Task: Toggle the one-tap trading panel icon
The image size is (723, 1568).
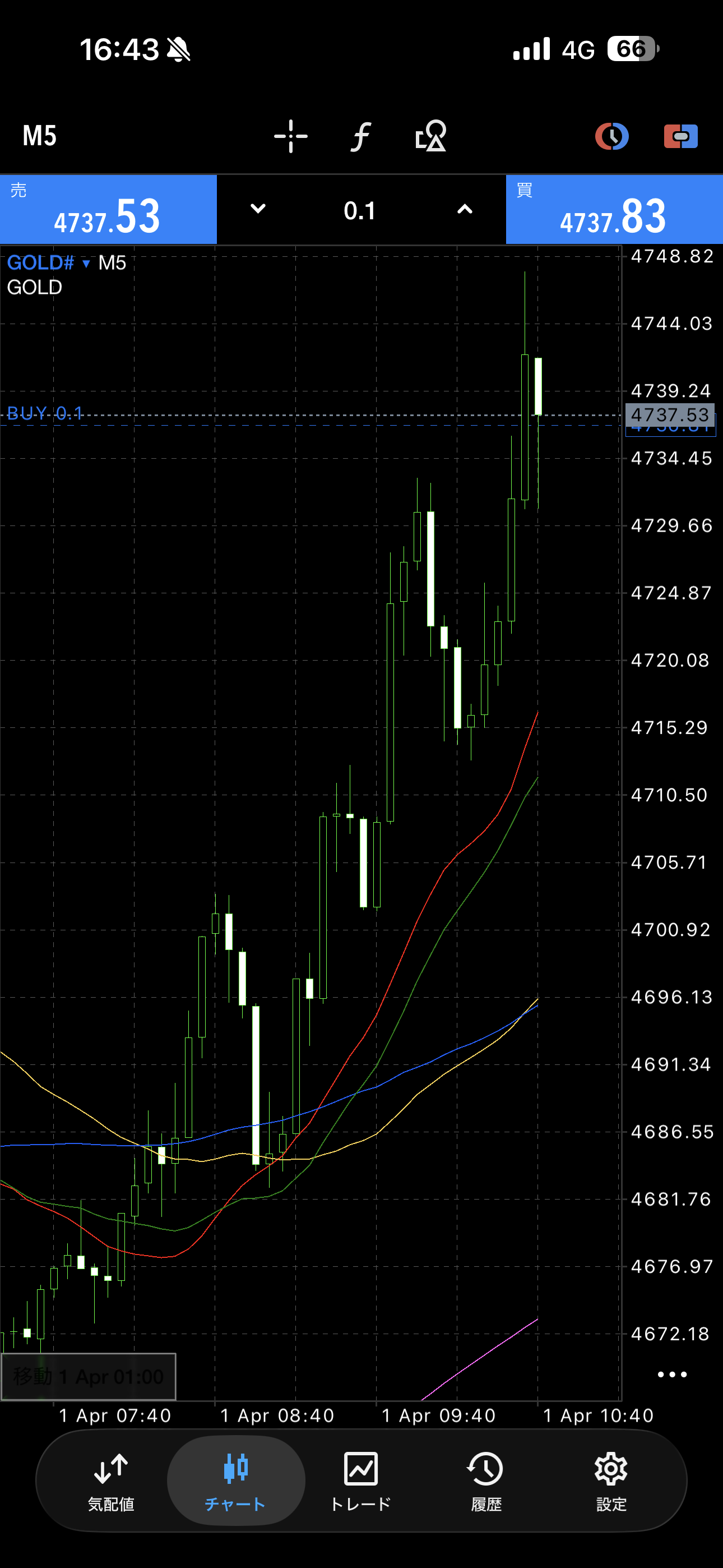Action: tap(680, 136)
